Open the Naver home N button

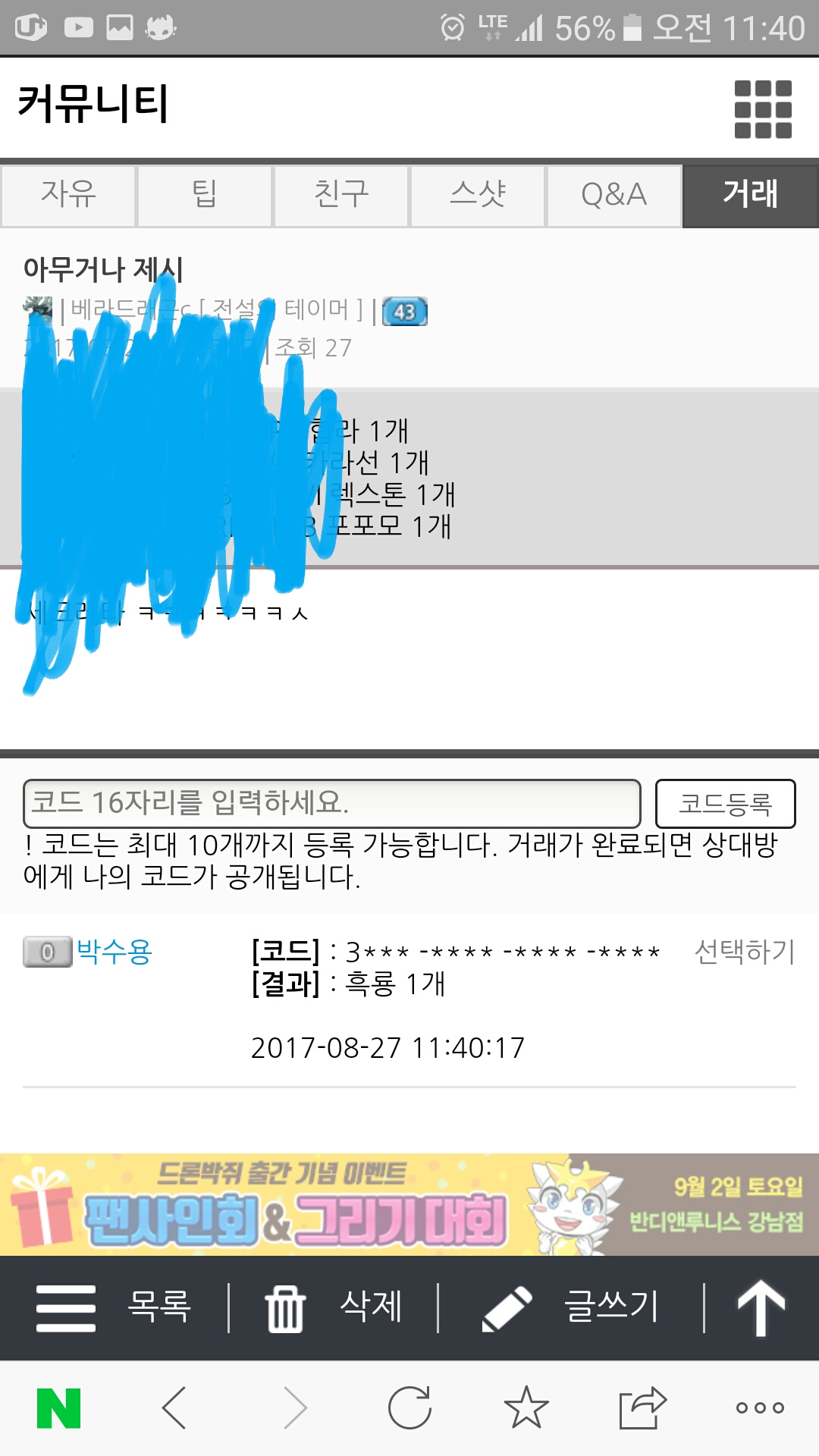point(58,1408)
